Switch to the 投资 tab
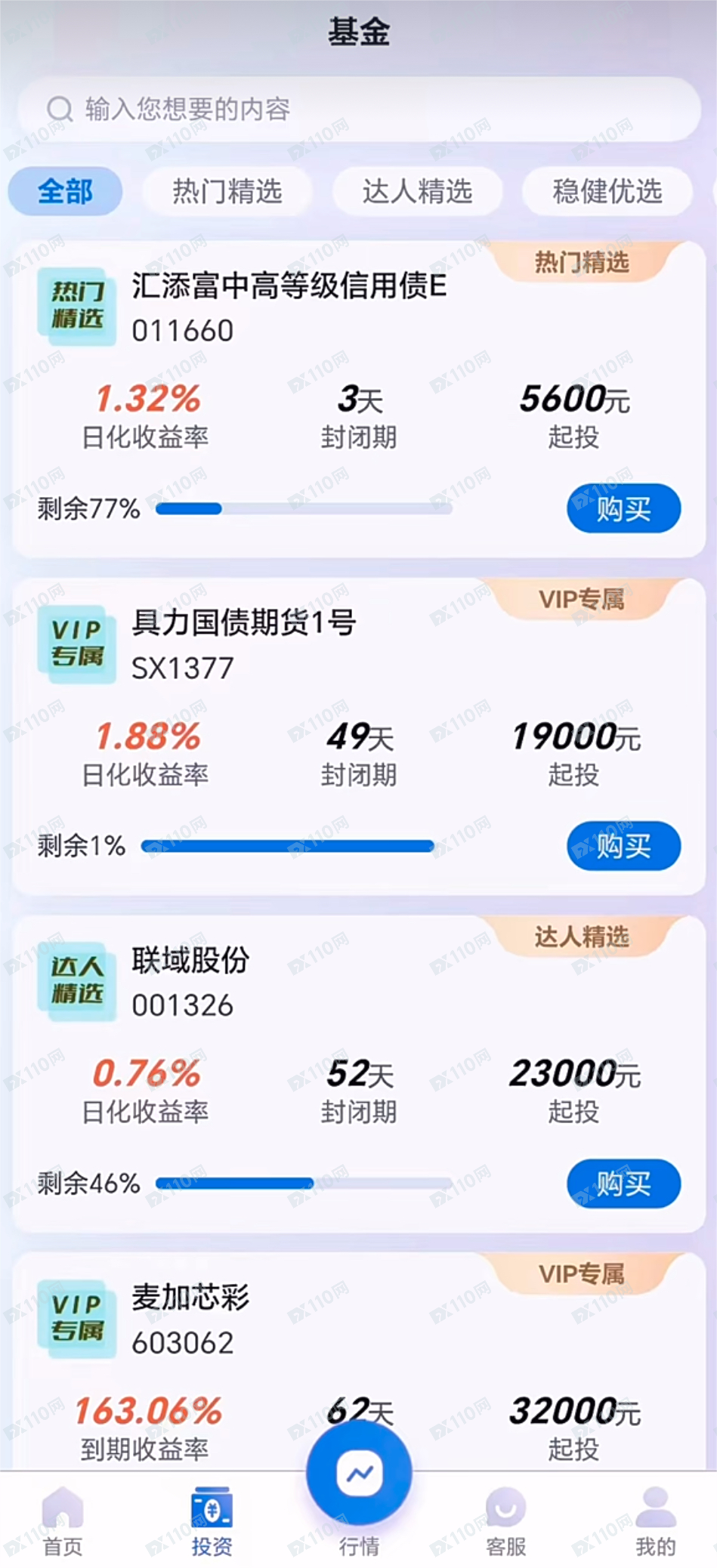This screenshot has width=717, height=1568. click(212, 1522)
